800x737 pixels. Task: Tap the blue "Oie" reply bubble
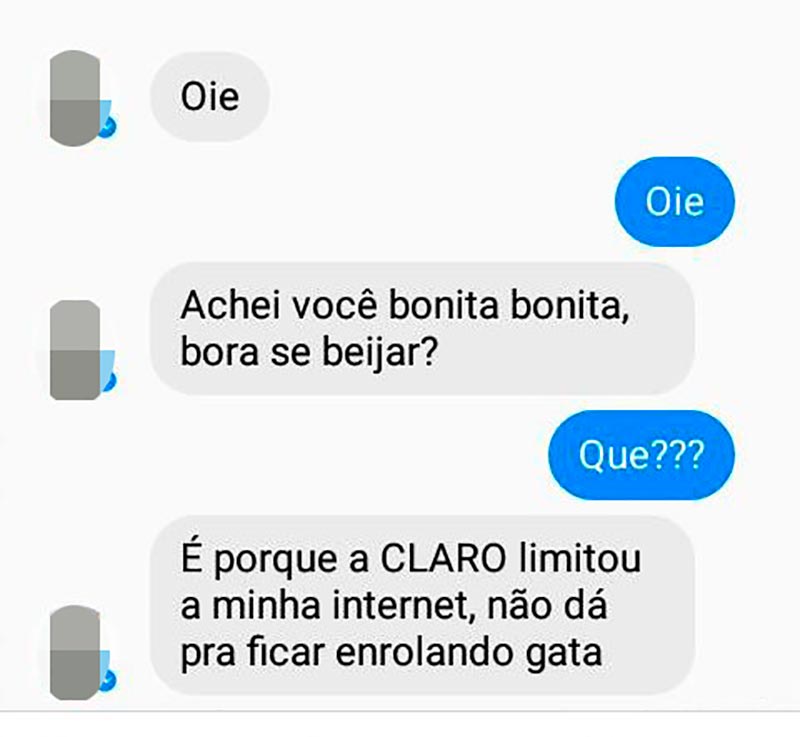pos(674,203)
